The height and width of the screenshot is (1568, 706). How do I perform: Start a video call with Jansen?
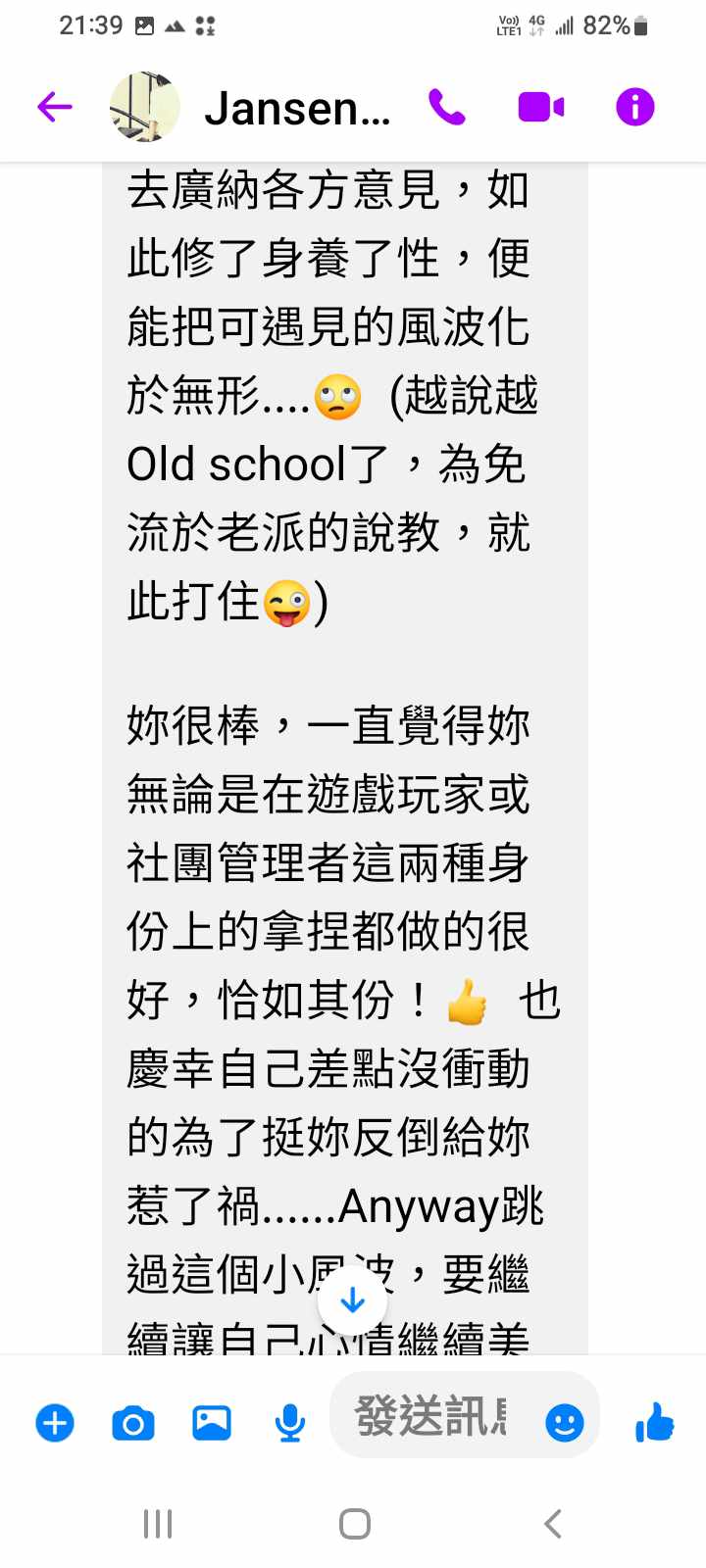pyautogui.click(x=540, y=107)
